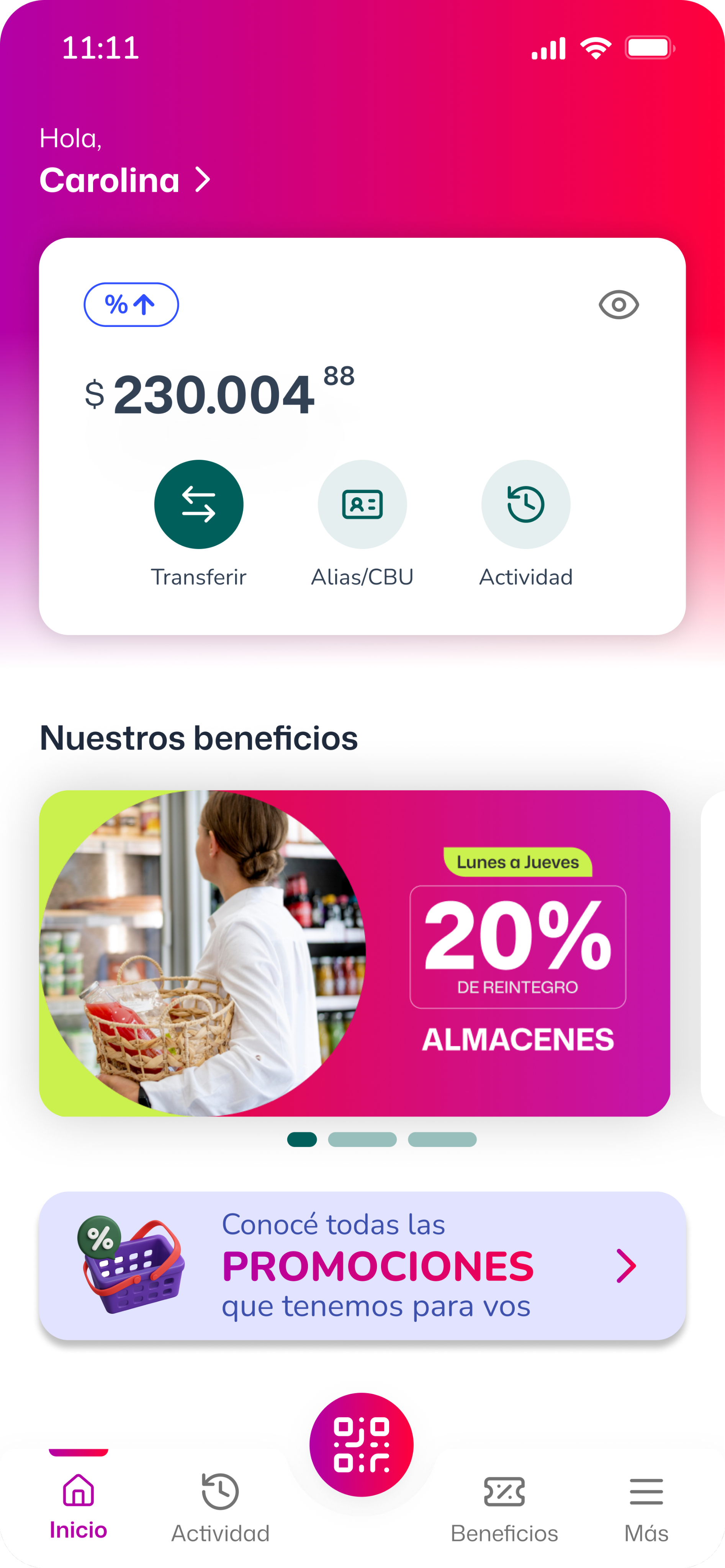The width and height of the screenshot is (725, 1568).
Task: Hide the account balance with the eye icon
Action: (619, 304)
